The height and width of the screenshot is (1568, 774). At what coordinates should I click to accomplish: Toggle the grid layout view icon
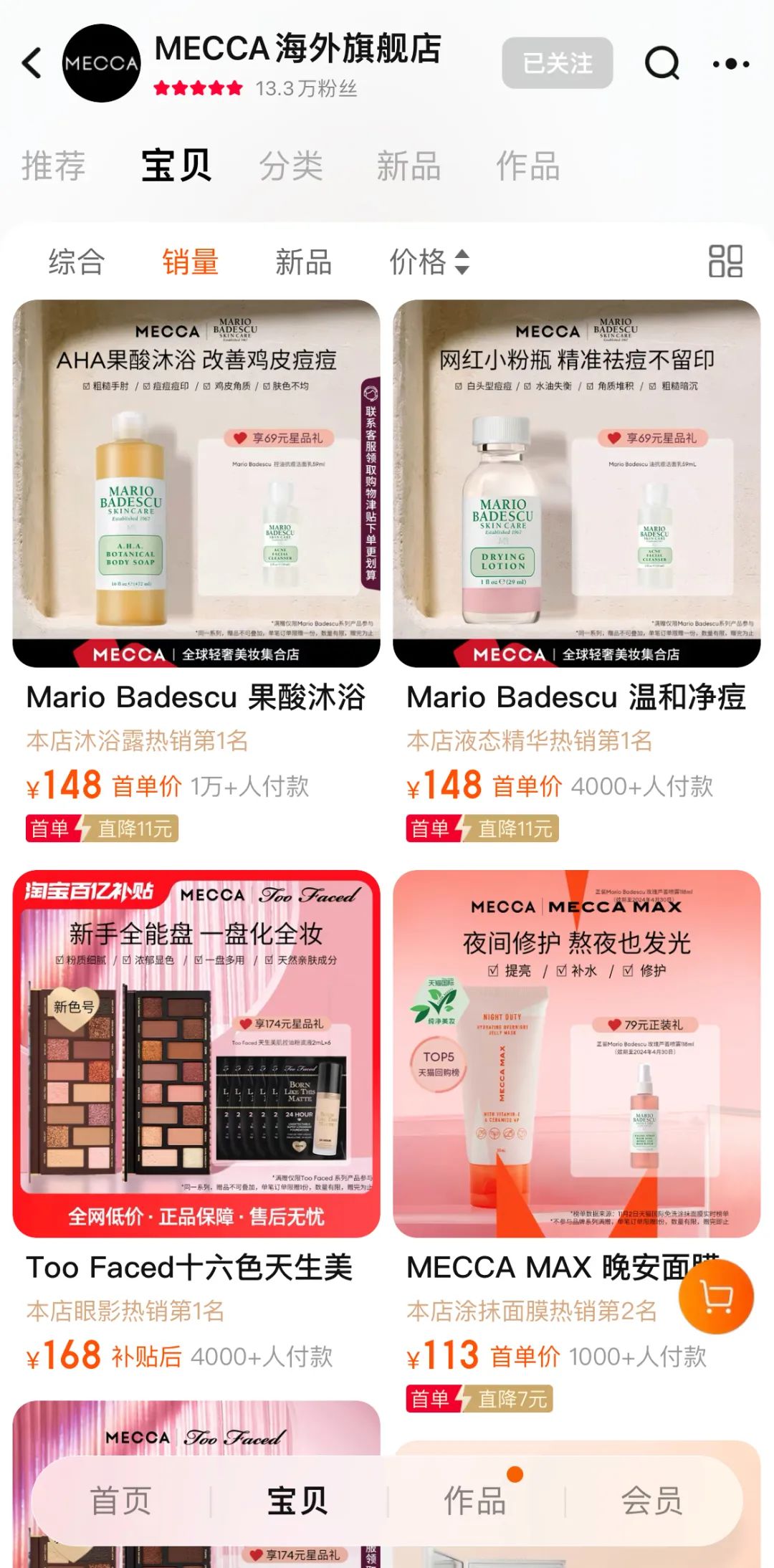click(x=725, y=261)
